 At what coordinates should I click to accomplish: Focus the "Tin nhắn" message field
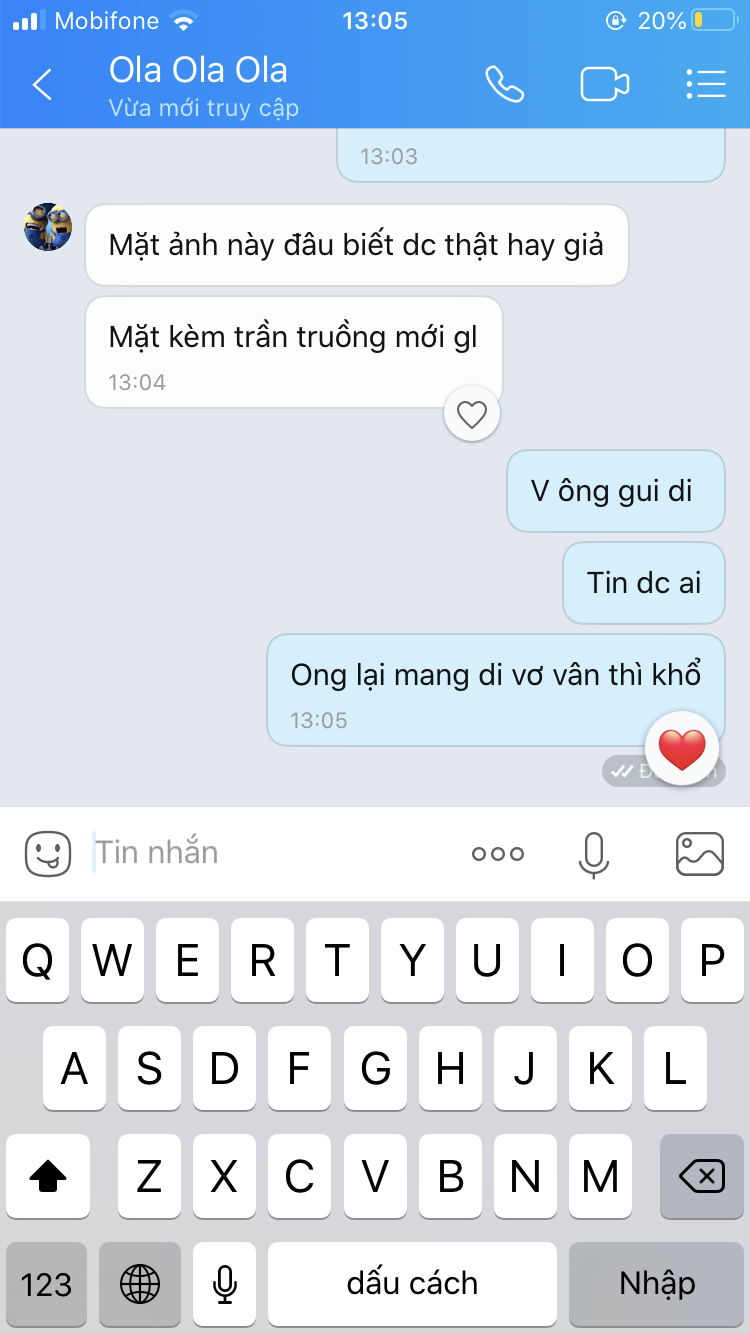270,853
